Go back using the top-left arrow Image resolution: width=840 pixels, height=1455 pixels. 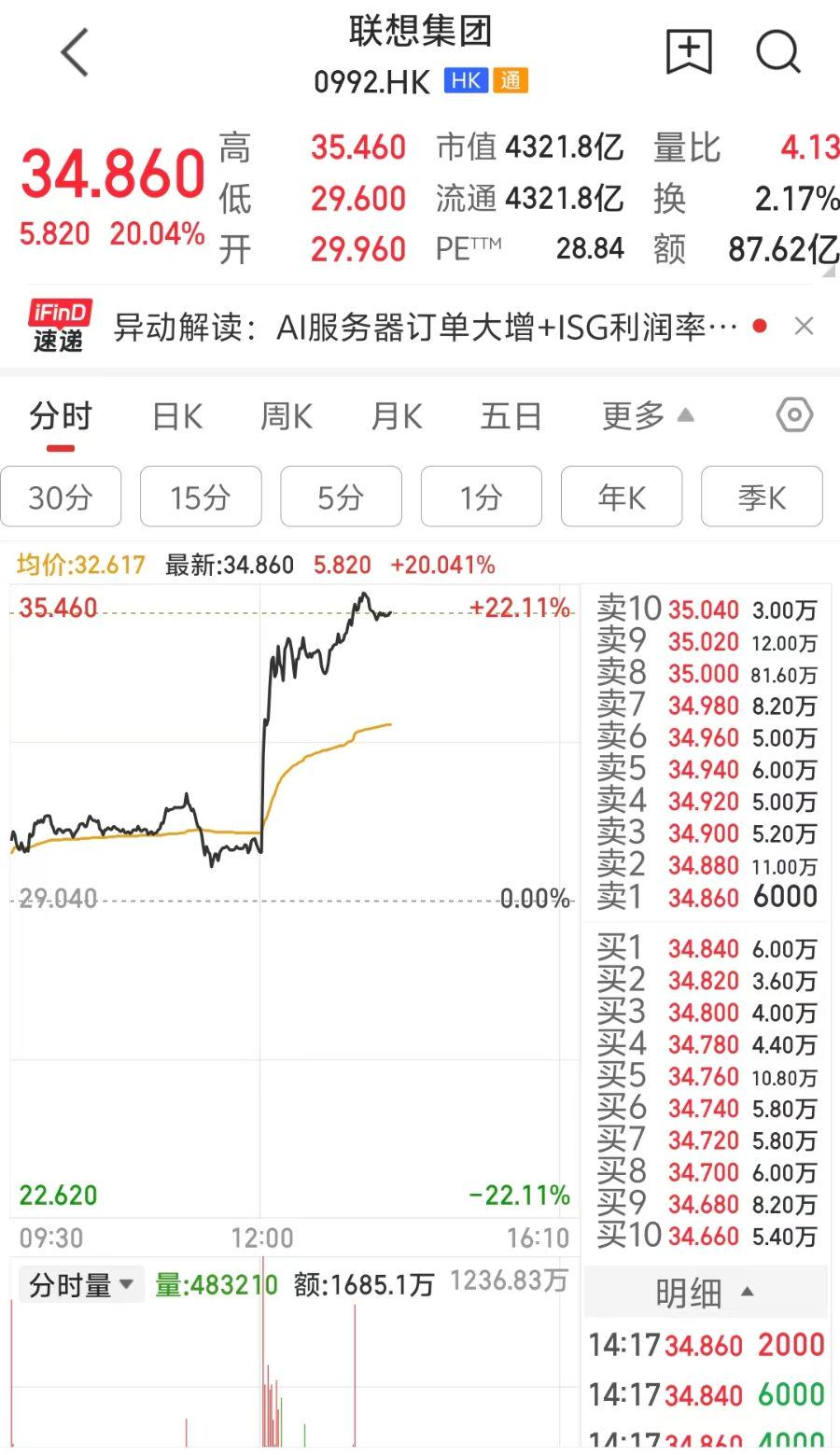pyautogui.click(x=75, y=52)
